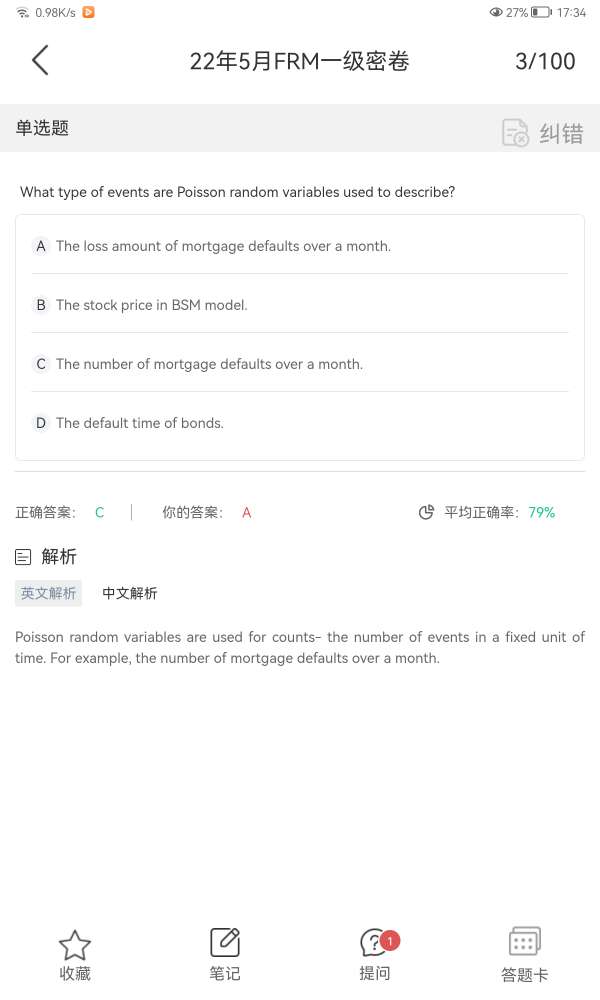
Task: Open the 提问 questions section
Action: click(x=375, y=955)
